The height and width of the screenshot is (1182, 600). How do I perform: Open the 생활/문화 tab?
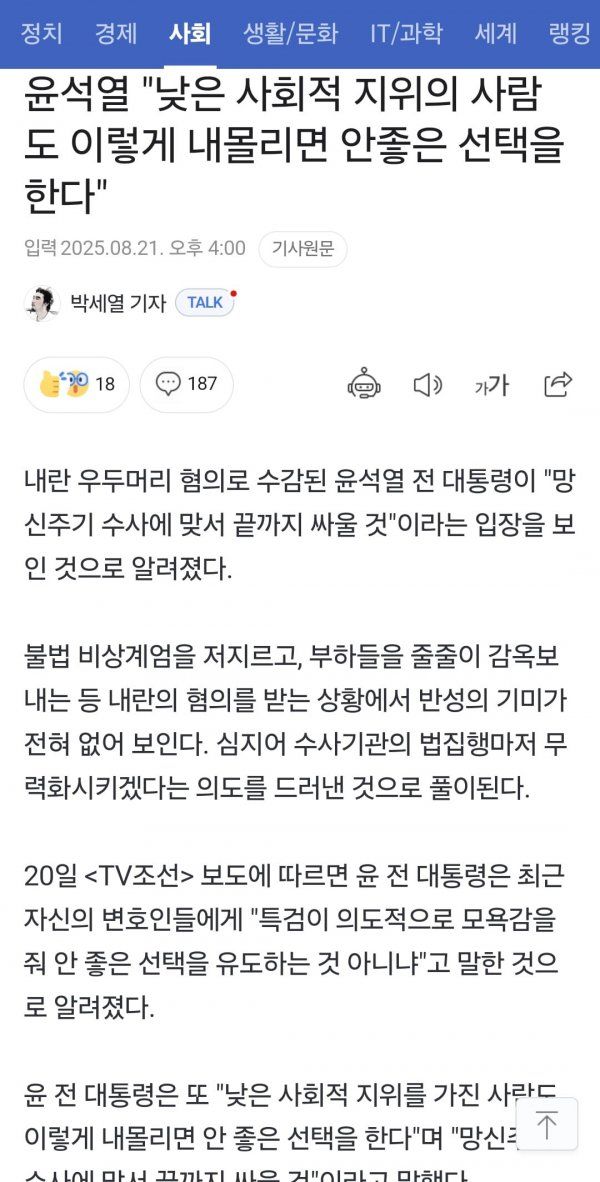pos(290,33)
